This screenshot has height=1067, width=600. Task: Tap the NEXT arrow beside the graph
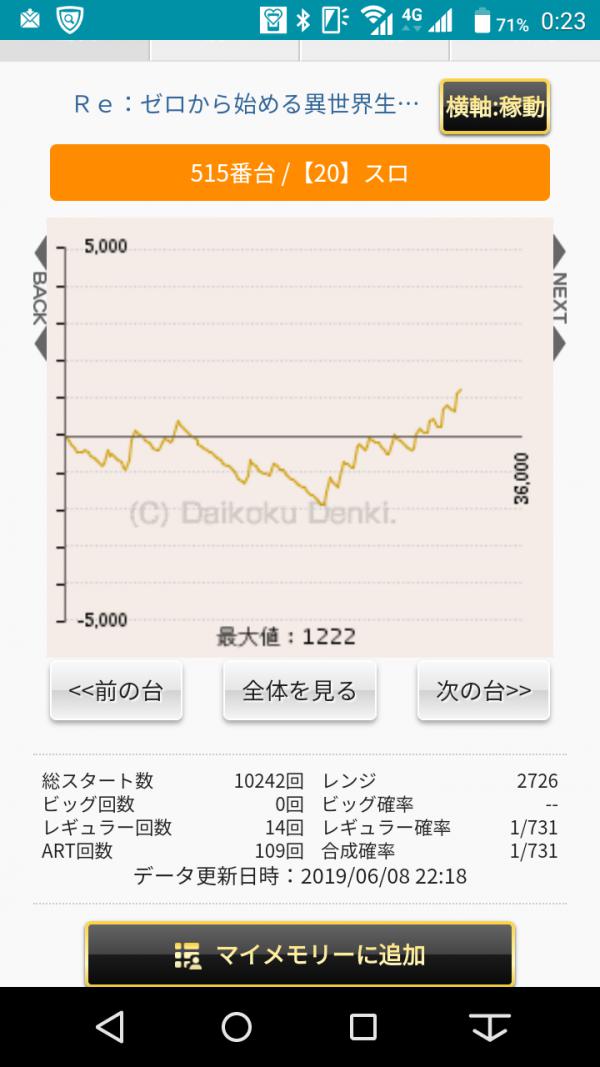coord(559,298)
